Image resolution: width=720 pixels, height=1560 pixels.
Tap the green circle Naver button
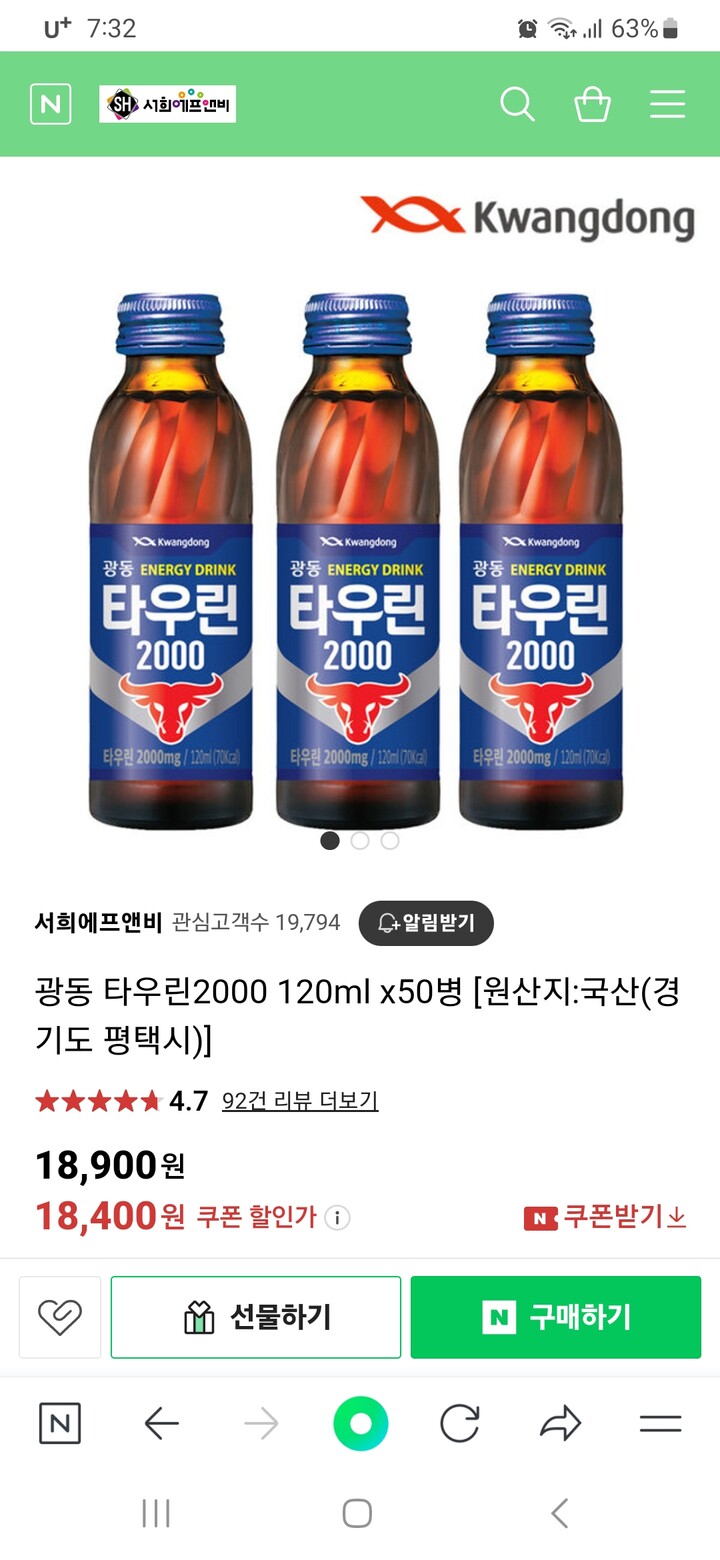(x=360, y=1424)
